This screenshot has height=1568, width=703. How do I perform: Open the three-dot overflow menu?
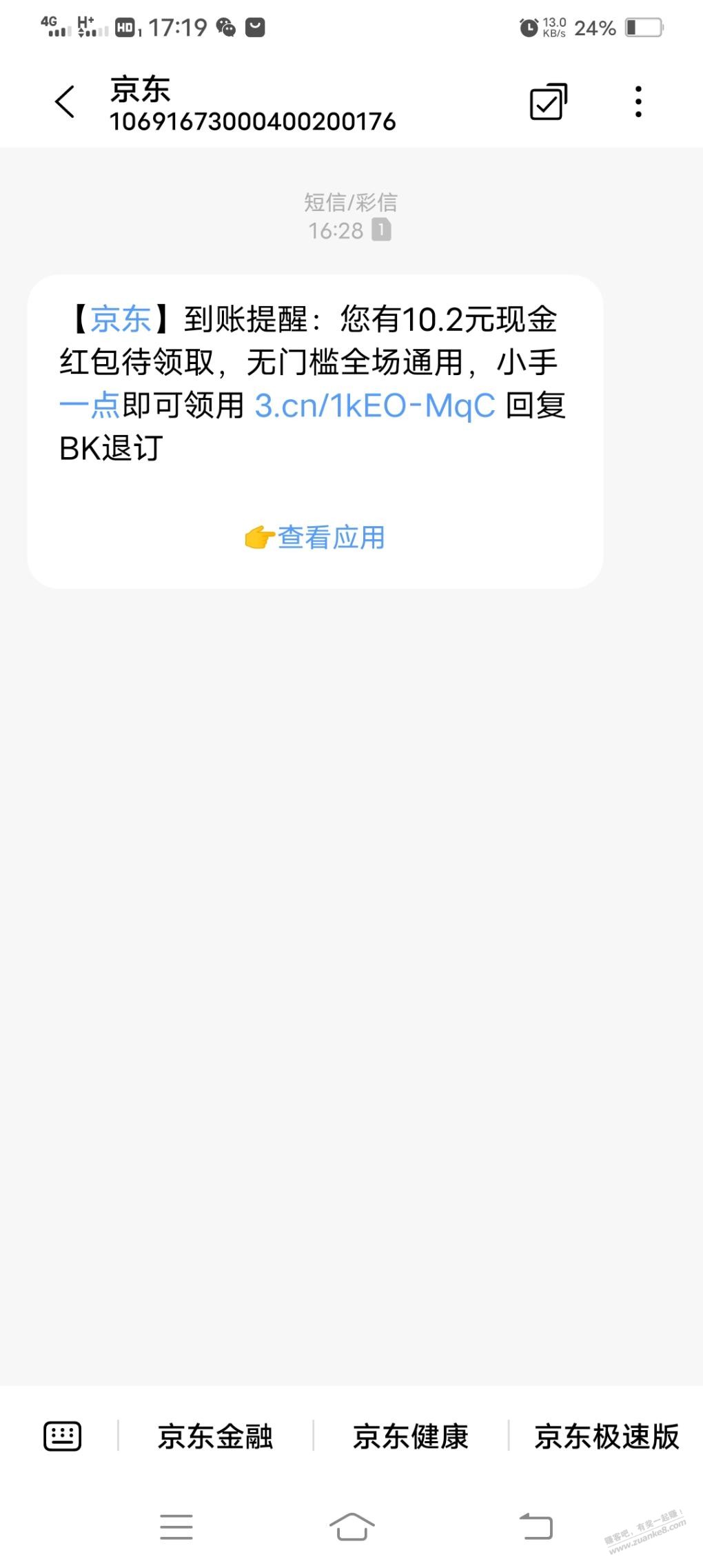(638, 102)
